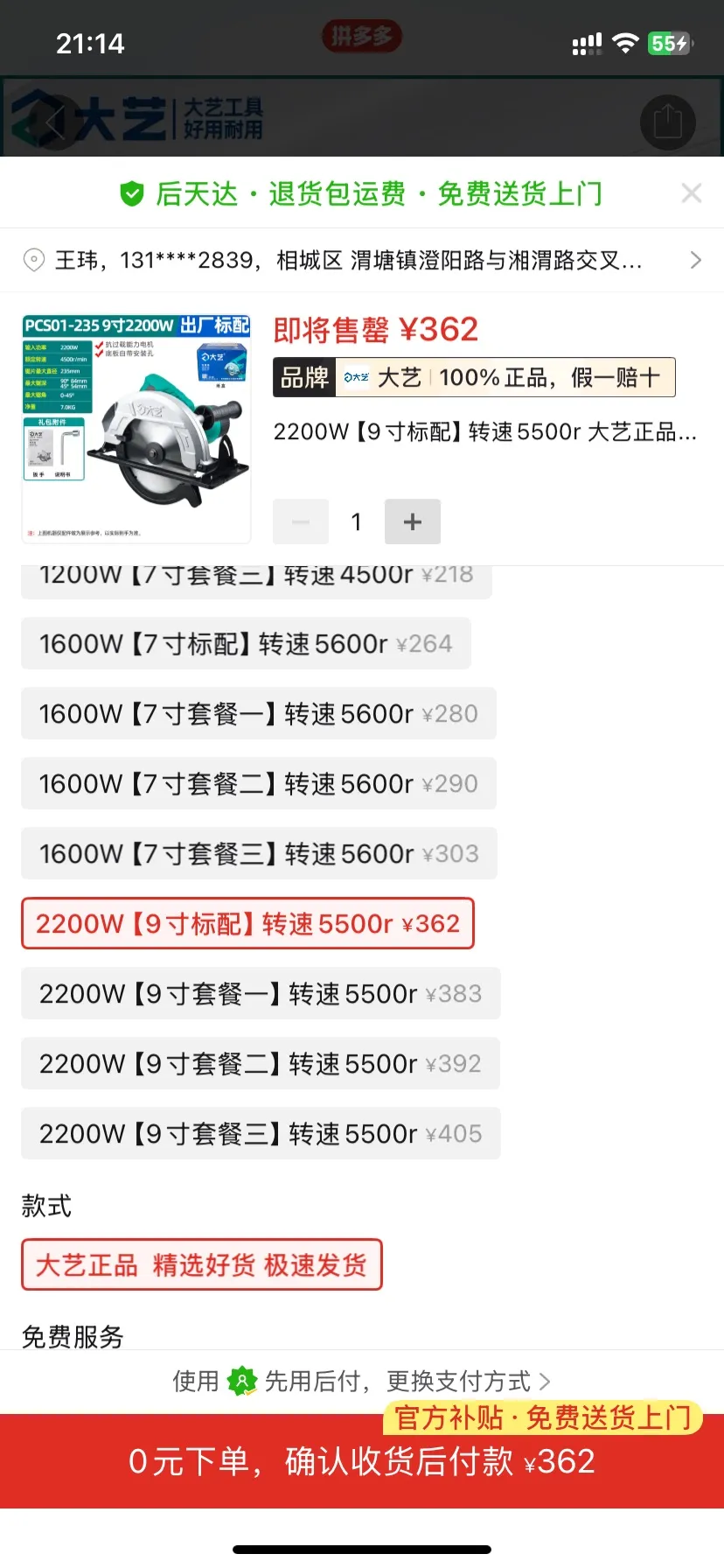Pick 2200W 9寸套餐三 at ¥405
Viewport: 724px width, 1568px height.
point(261,1134)
